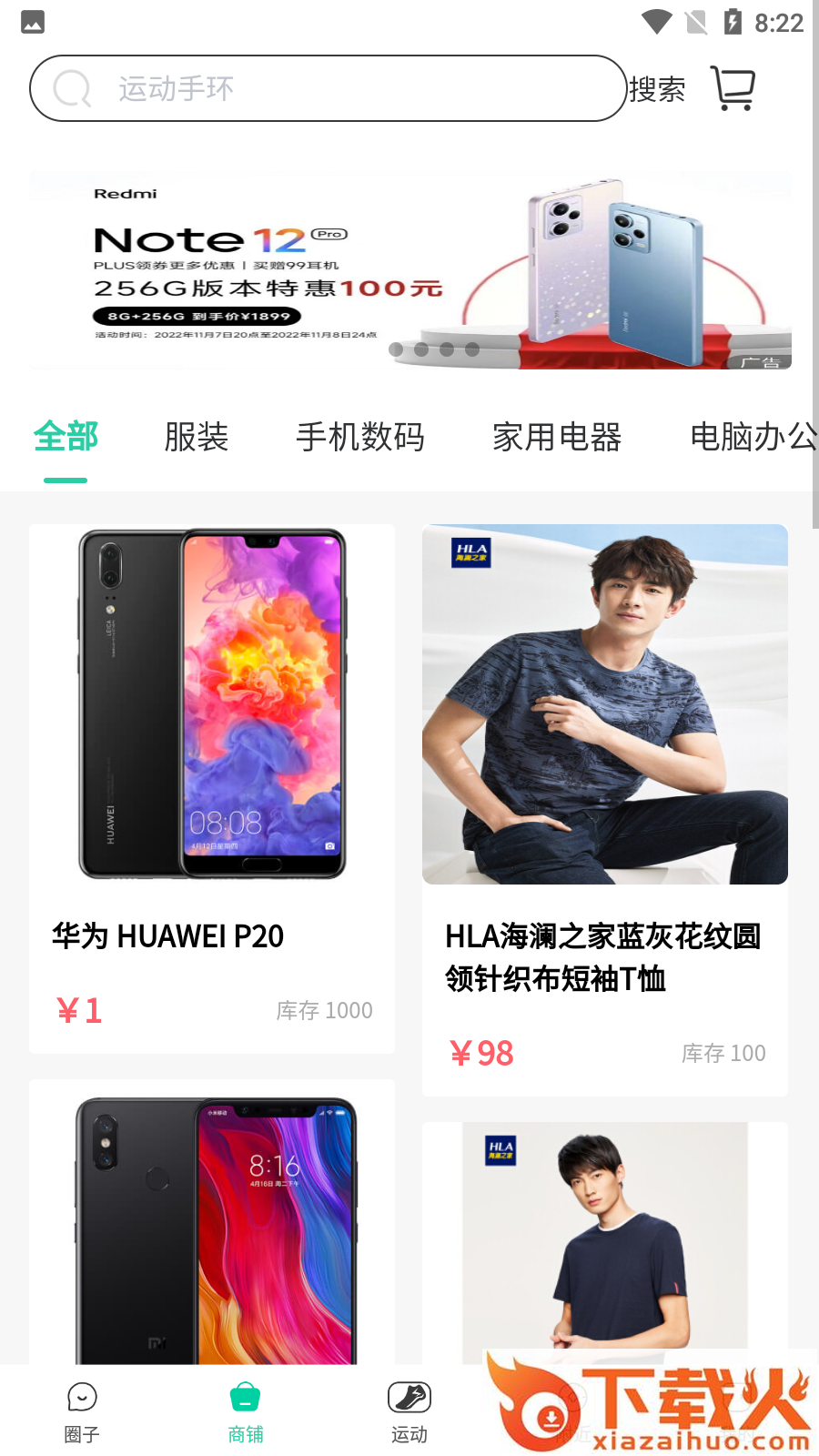Switch to the 手机数码 tab
This screenshot has width=819, height=1456.
click(x=360, y=437)
